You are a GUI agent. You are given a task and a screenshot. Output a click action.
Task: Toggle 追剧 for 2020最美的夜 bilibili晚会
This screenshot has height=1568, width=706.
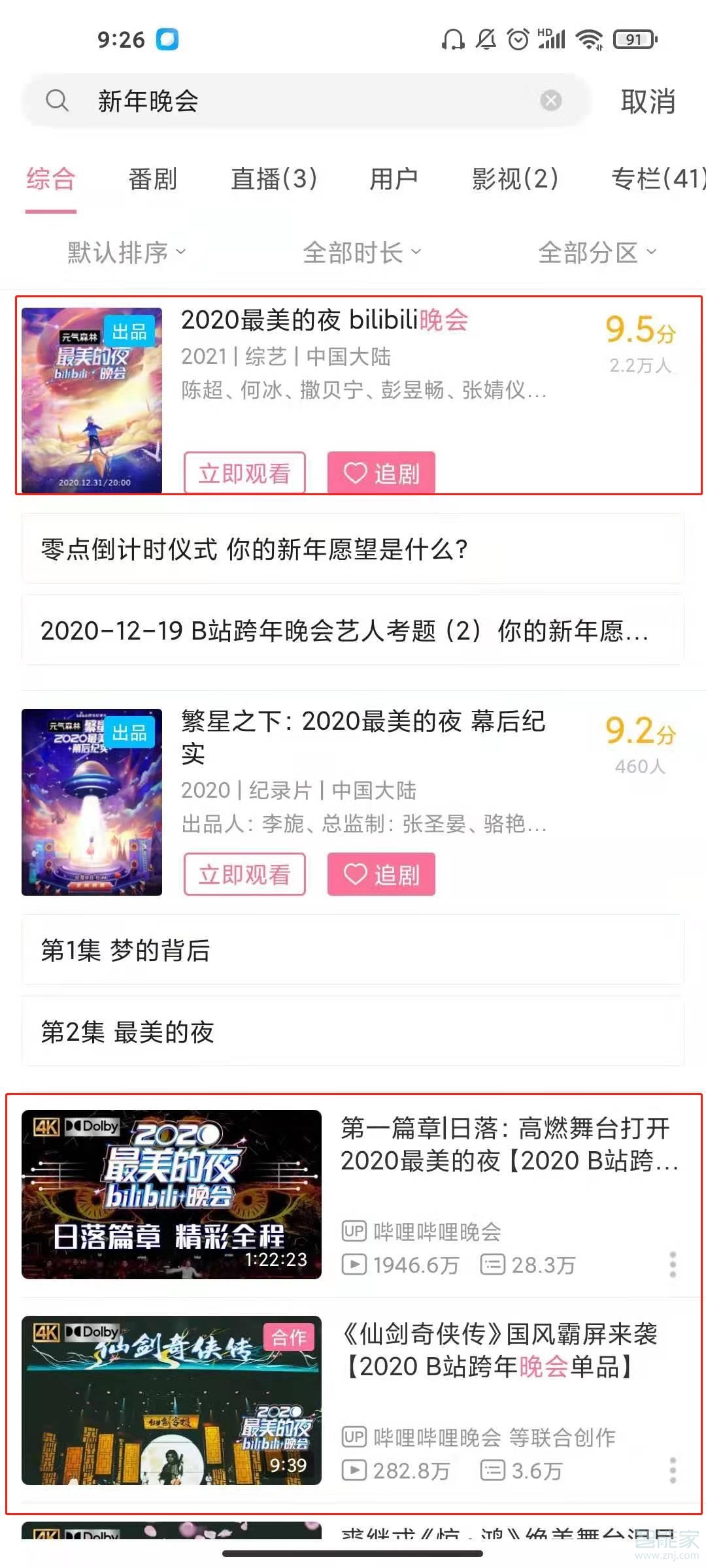click(x=382, y=473)
